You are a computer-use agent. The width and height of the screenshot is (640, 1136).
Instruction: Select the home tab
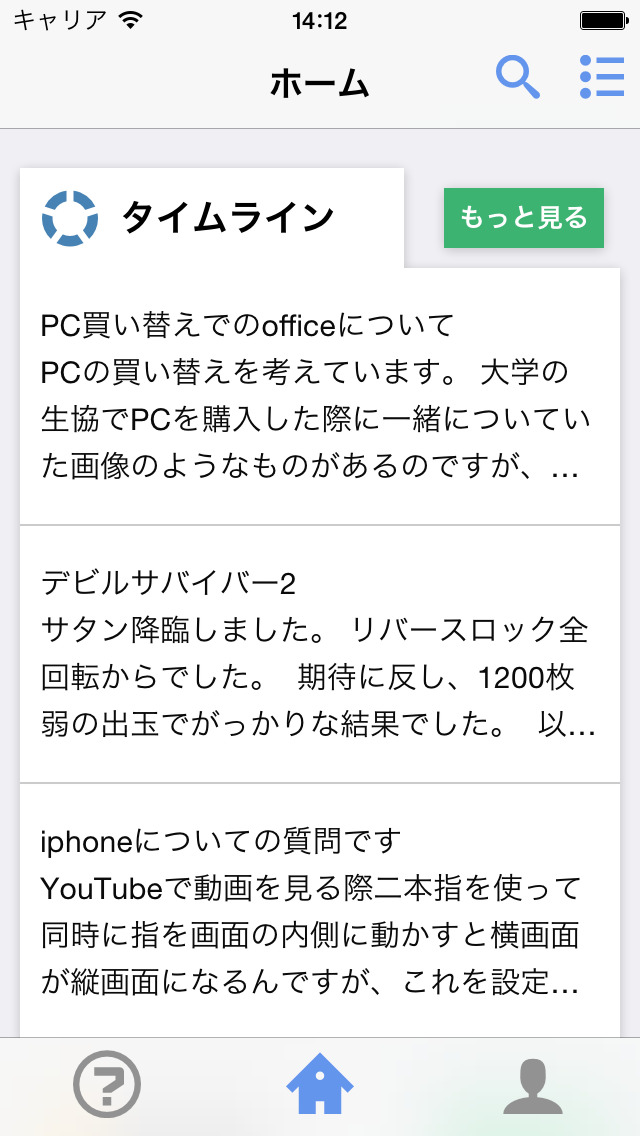click(320, 1084)
